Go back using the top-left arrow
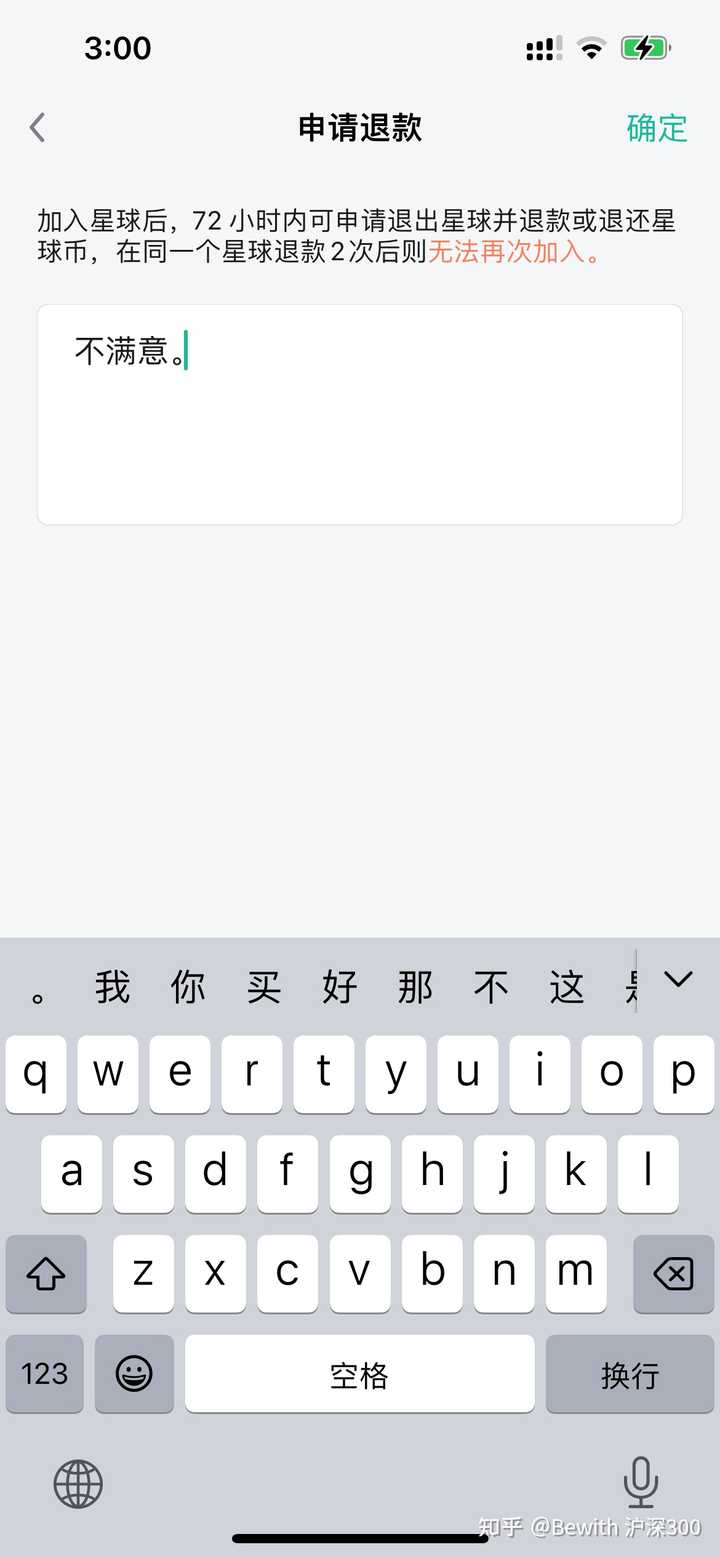This screenshot has width=720, height=1558. 38,128
